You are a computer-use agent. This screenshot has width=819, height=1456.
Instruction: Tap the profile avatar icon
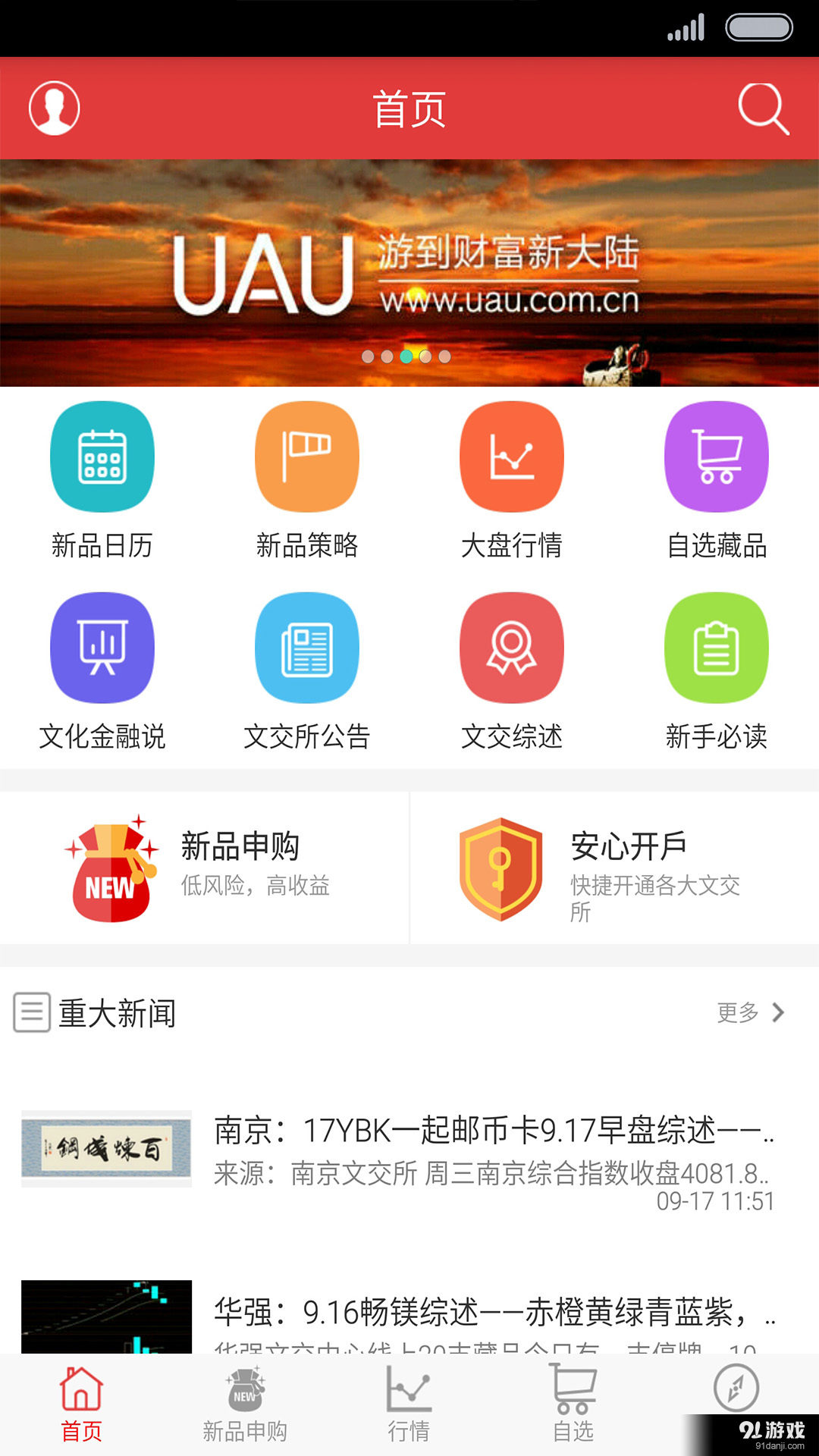(54, 108)
